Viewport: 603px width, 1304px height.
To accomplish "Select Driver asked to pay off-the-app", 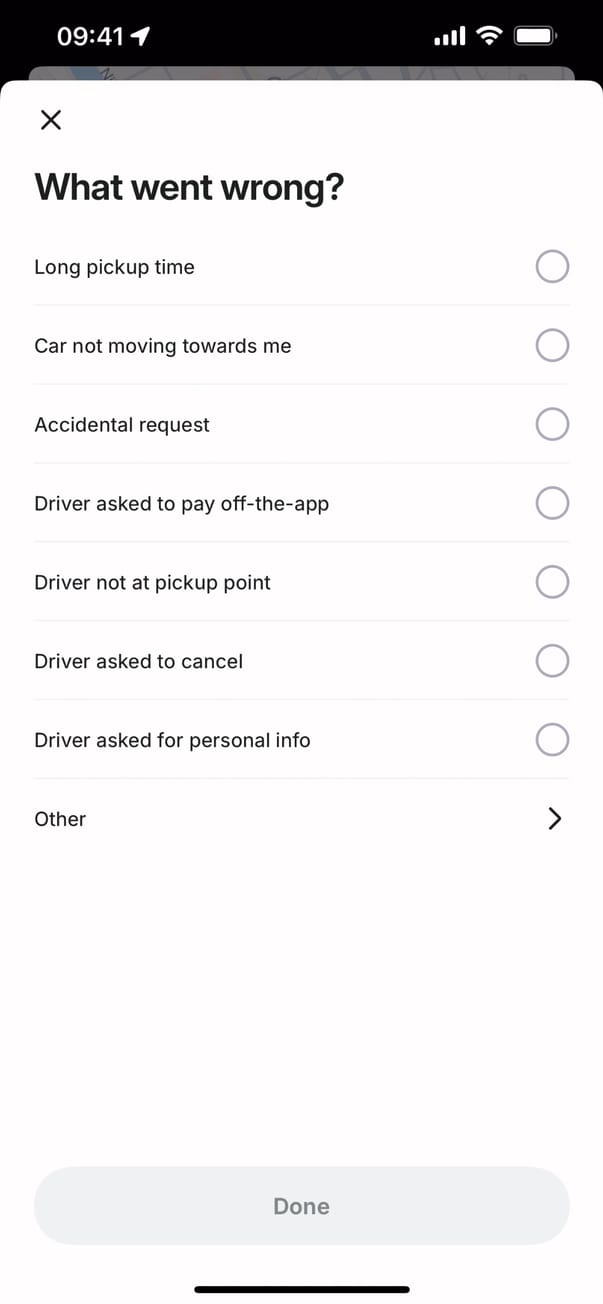I will [x=552, y=503].
